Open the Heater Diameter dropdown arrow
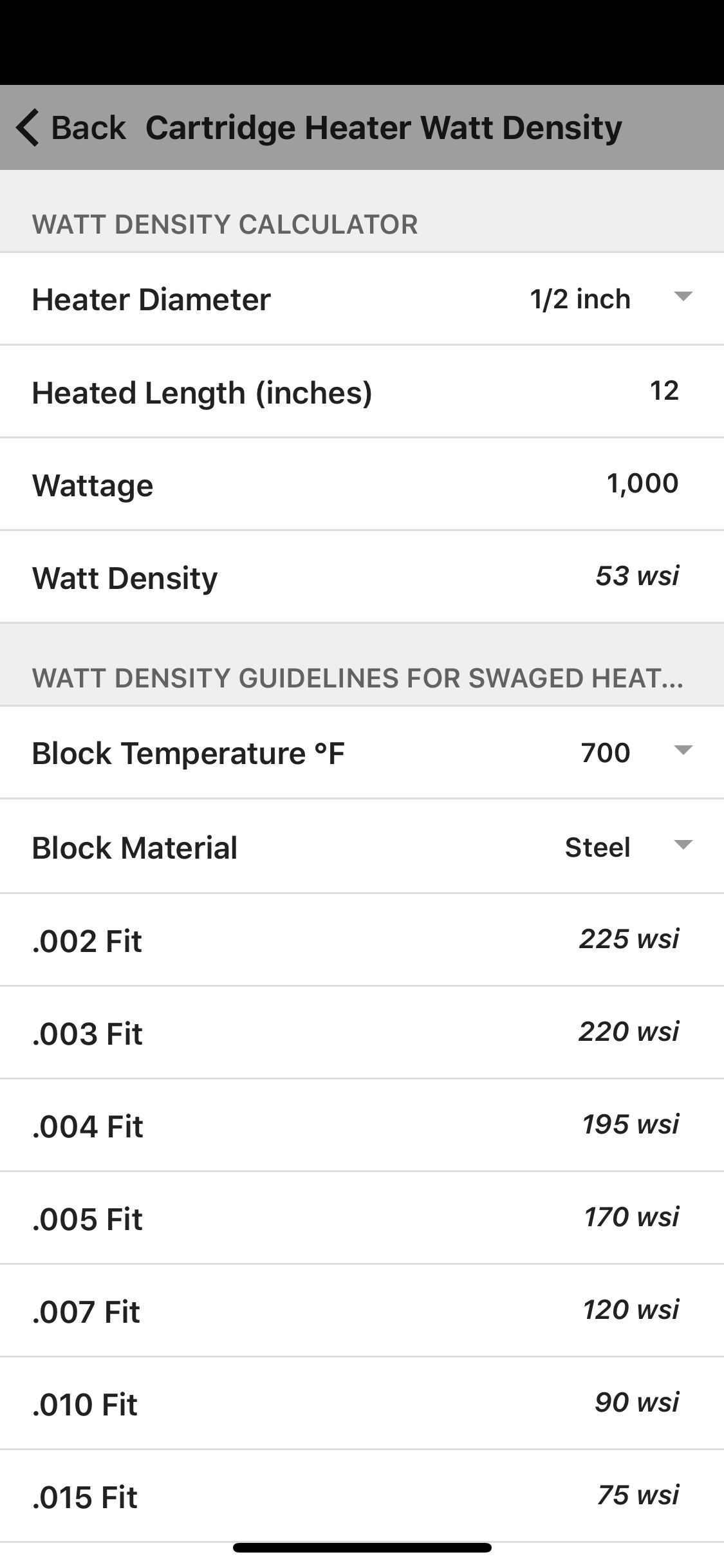Image resolution: width=724 pixels, height=1568 pixels. (684, 299)
